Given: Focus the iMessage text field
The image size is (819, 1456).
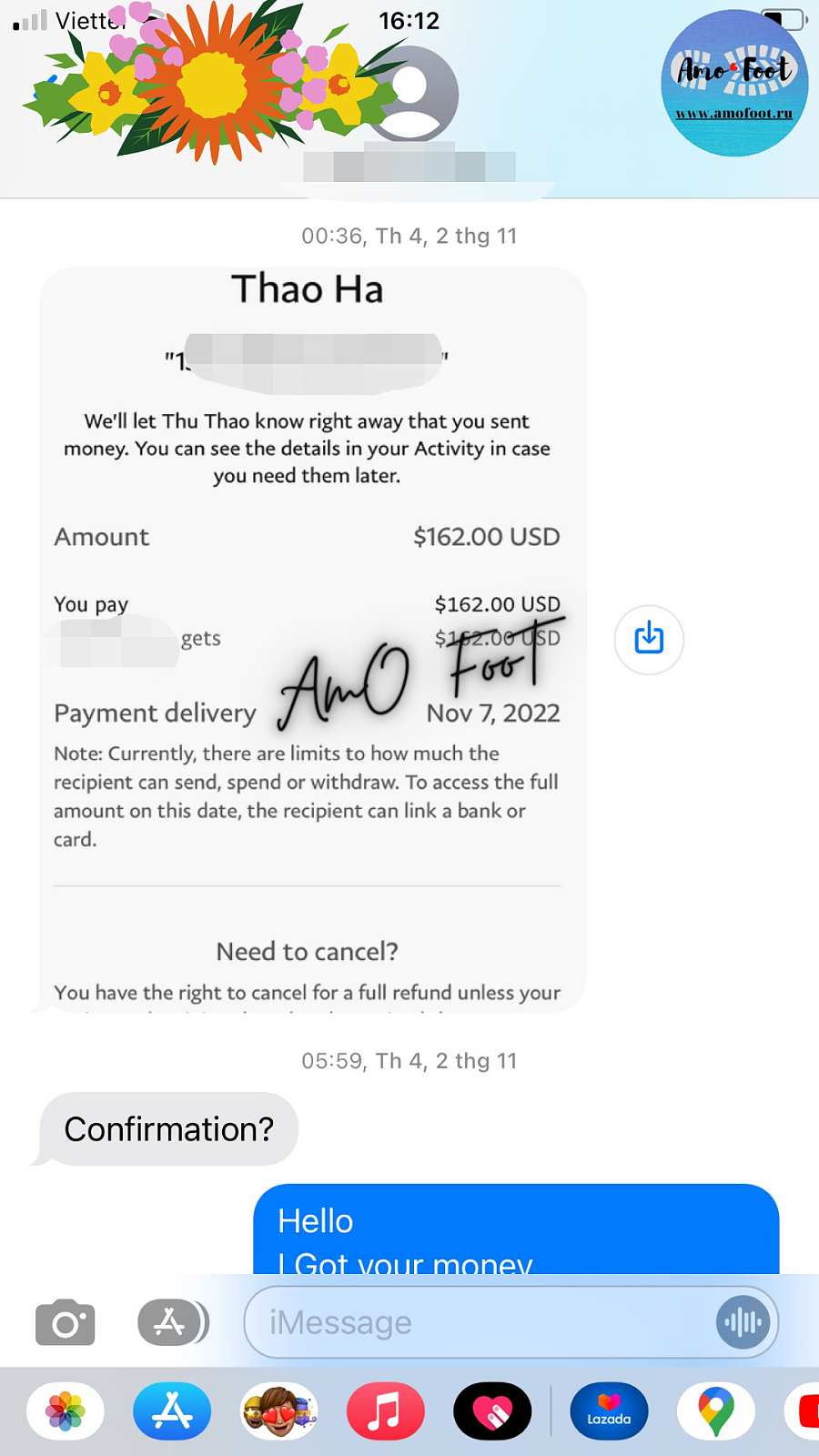Looking at the screenshot, I should click(x=482, y=1322).
